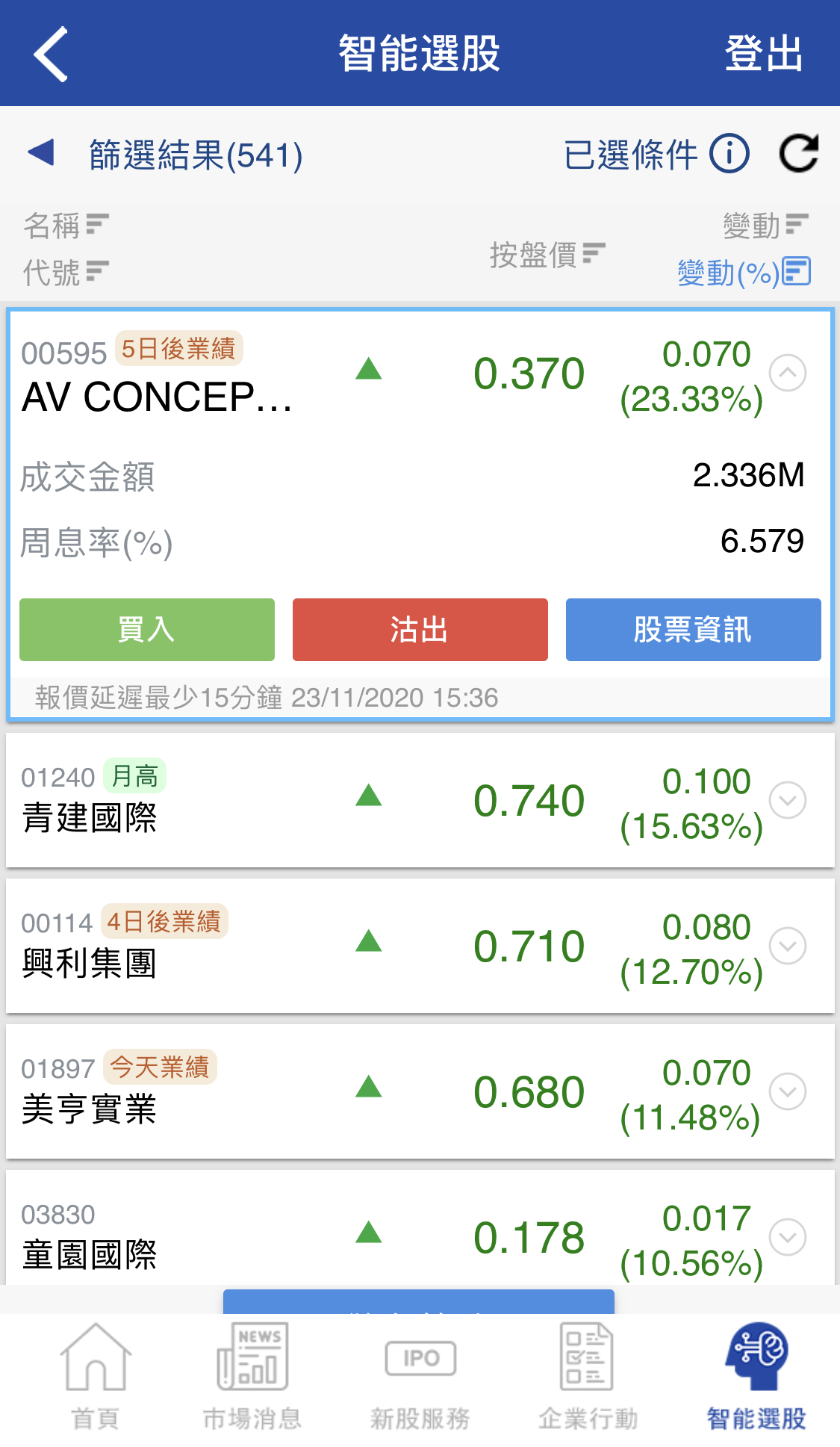Open the 市場消息 tab
This screenshot has height=1447, width=840.
coord(252,1376)
